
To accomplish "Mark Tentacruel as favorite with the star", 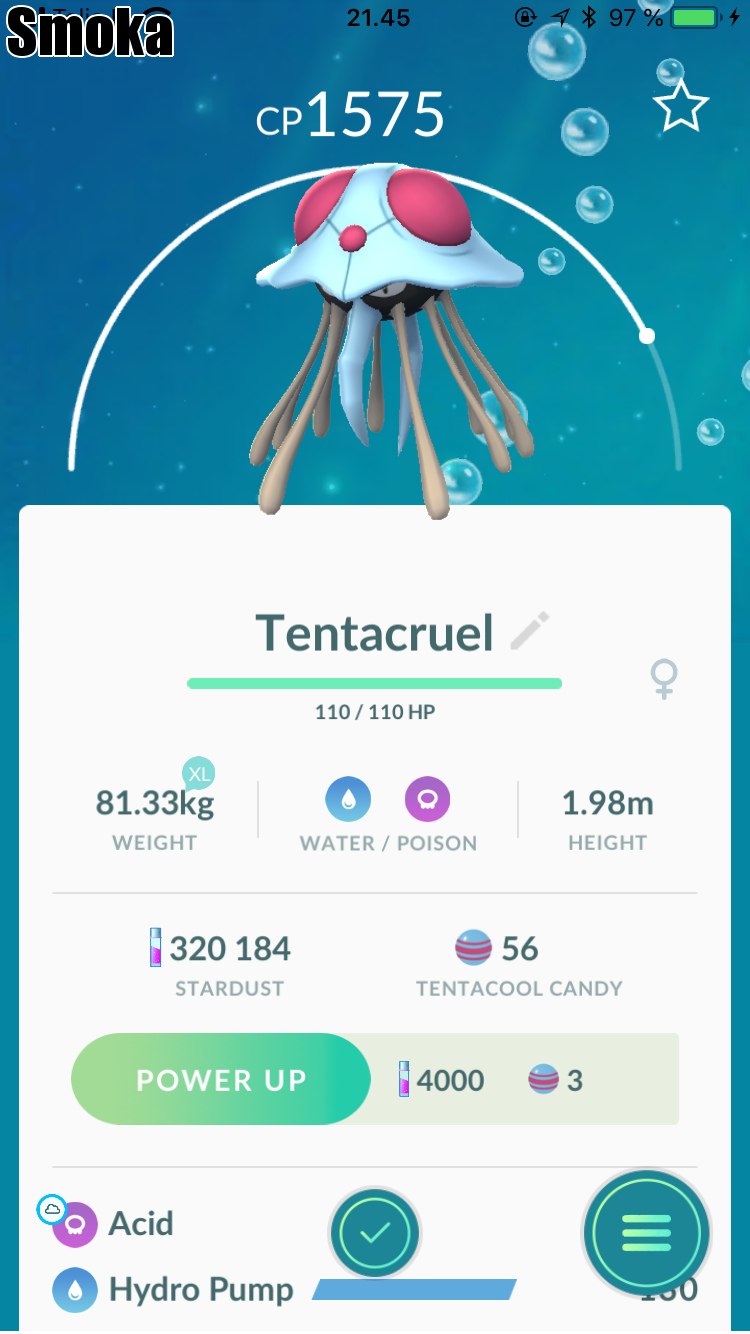I will (681, 107).
